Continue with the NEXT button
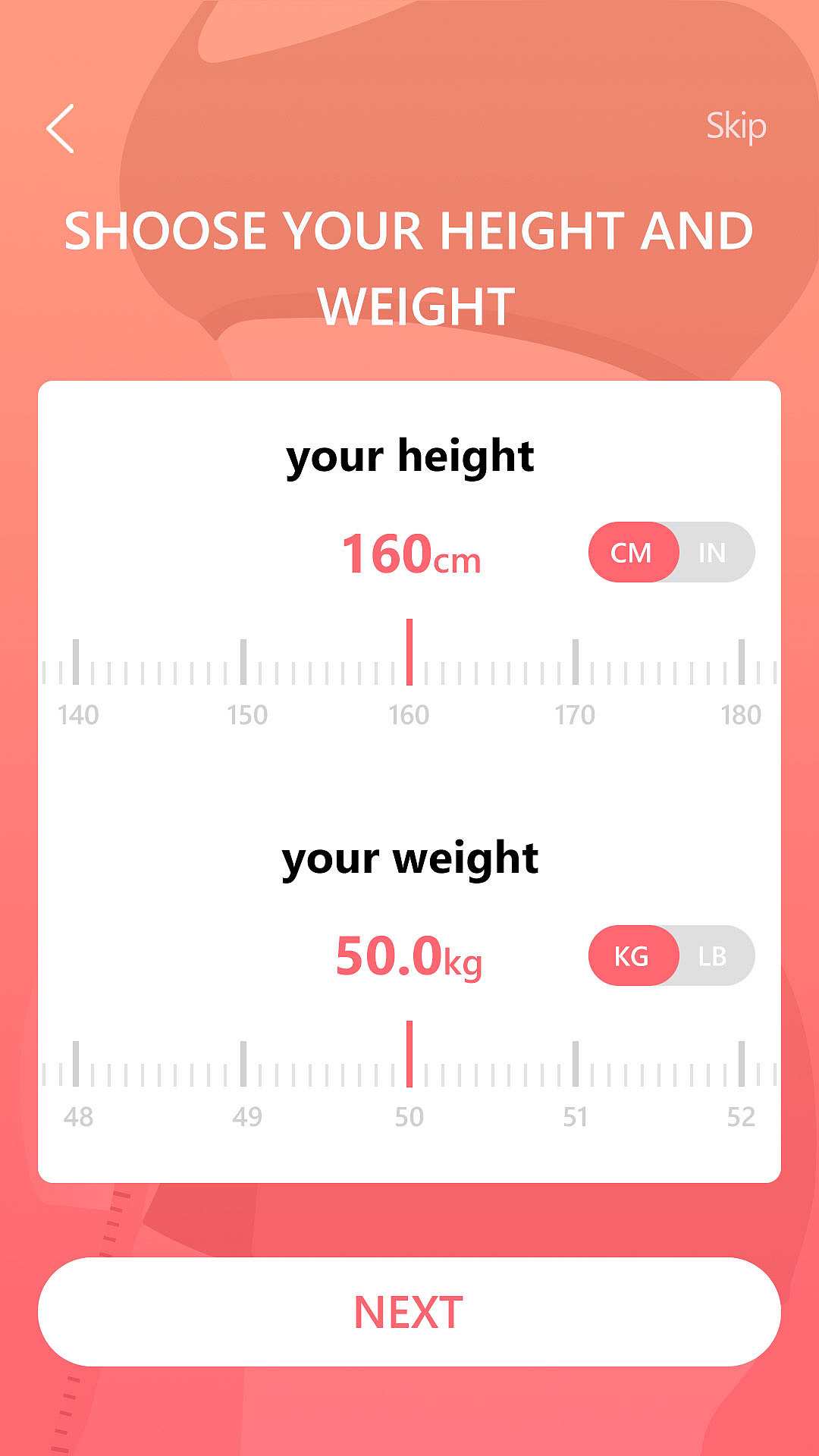This screenshot has height=1456, width=819. (x=409, y=1312)
